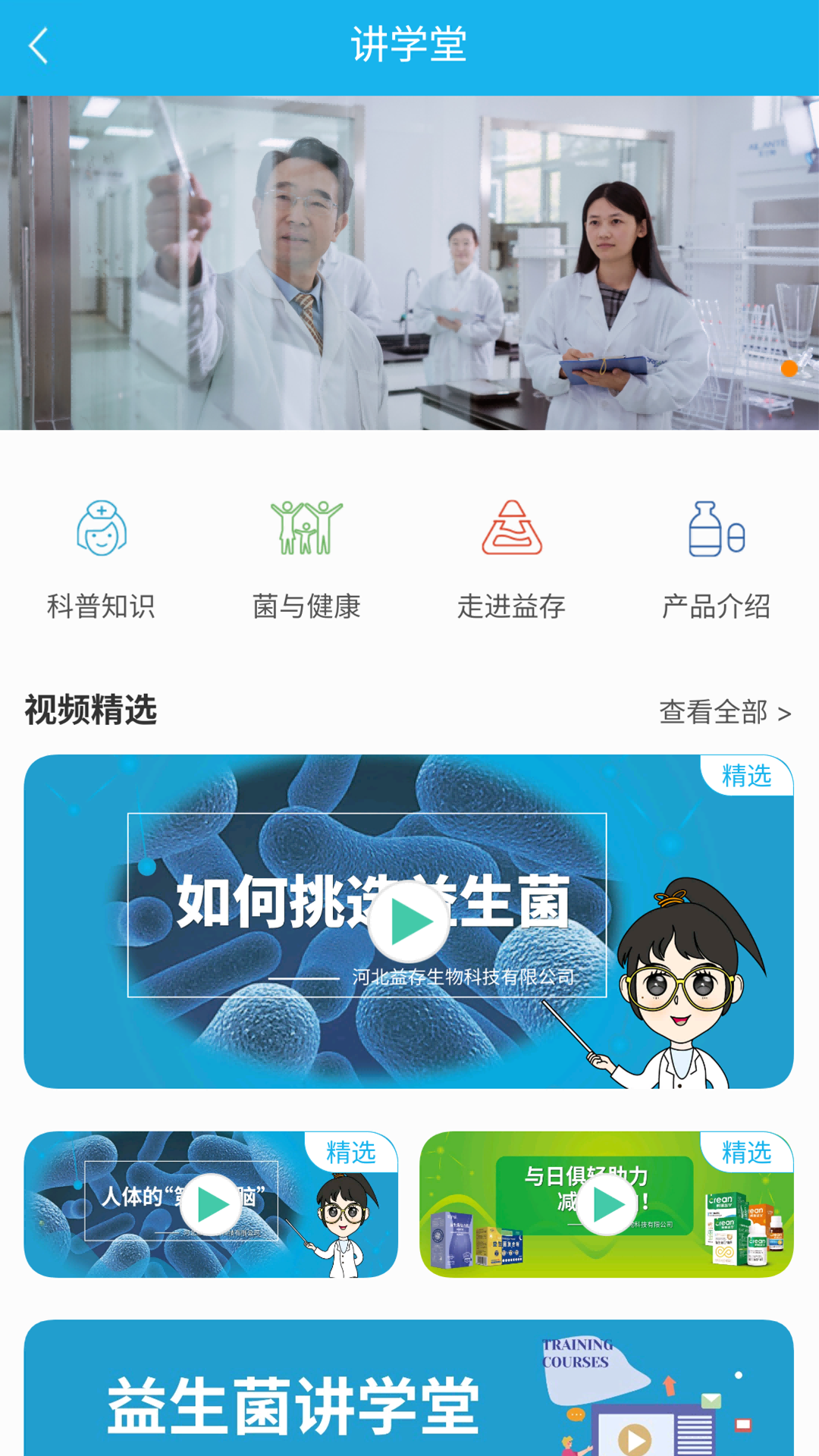819x1456 pixels.
Task: Play the 如何挑选益生菌 video
Action: (x=409, y=921)
